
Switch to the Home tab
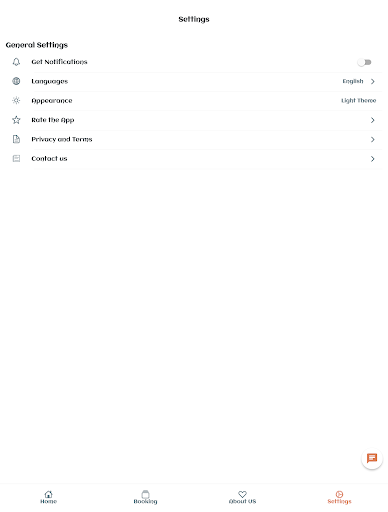(49, 497)
